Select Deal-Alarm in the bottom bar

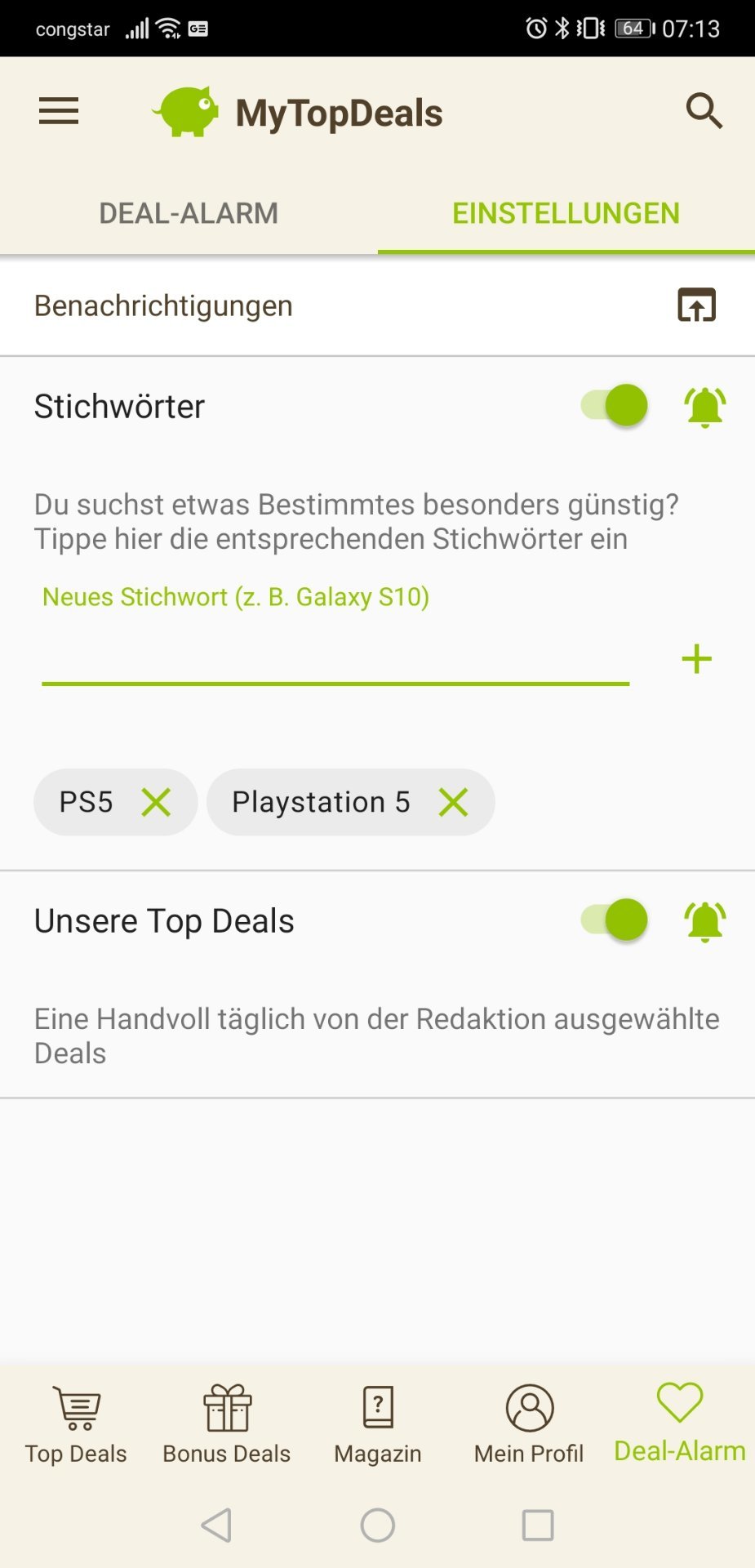pyautogui.click(x=679, y=1422)
